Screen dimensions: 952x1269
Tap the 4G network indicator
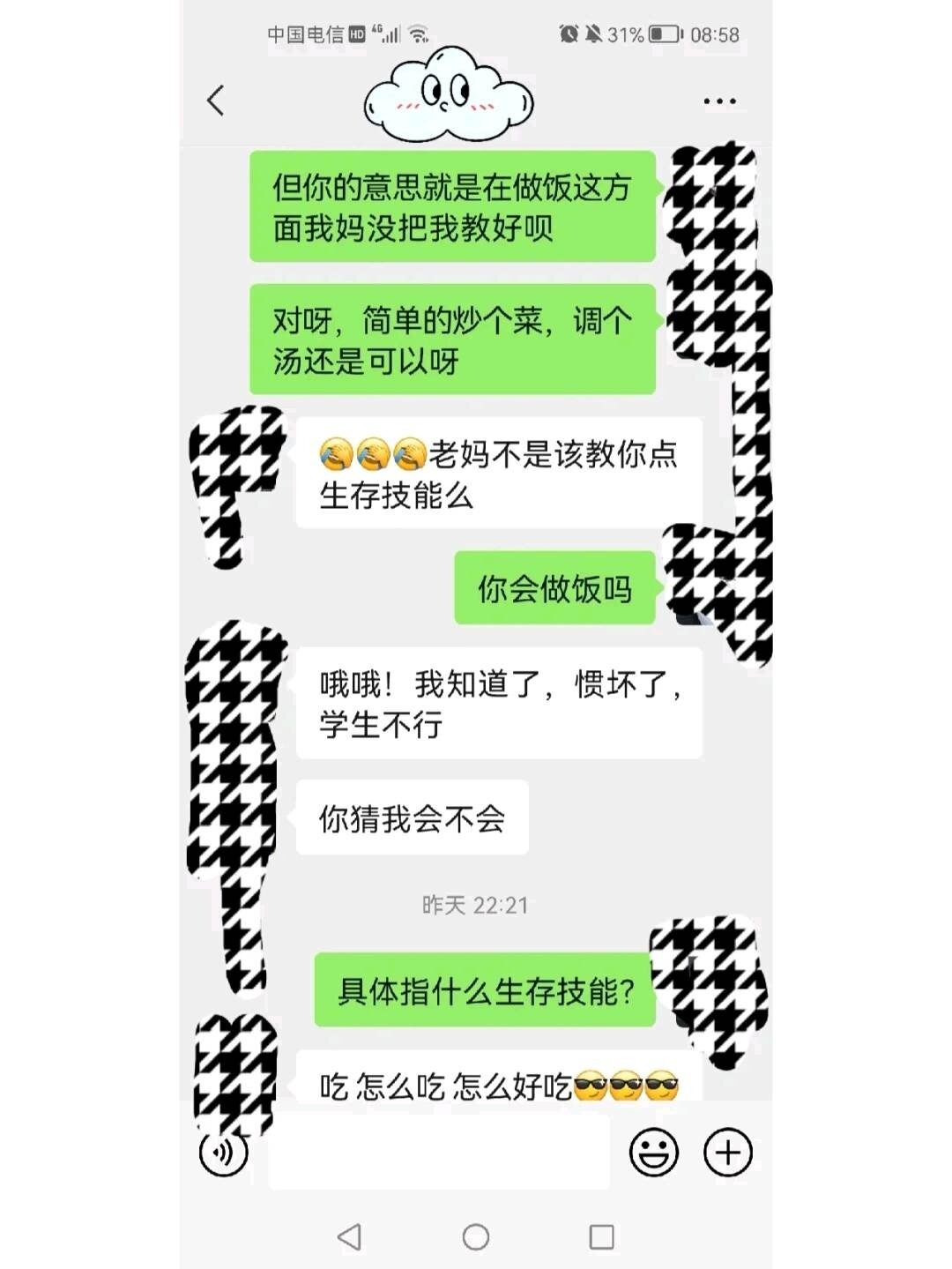376,29
